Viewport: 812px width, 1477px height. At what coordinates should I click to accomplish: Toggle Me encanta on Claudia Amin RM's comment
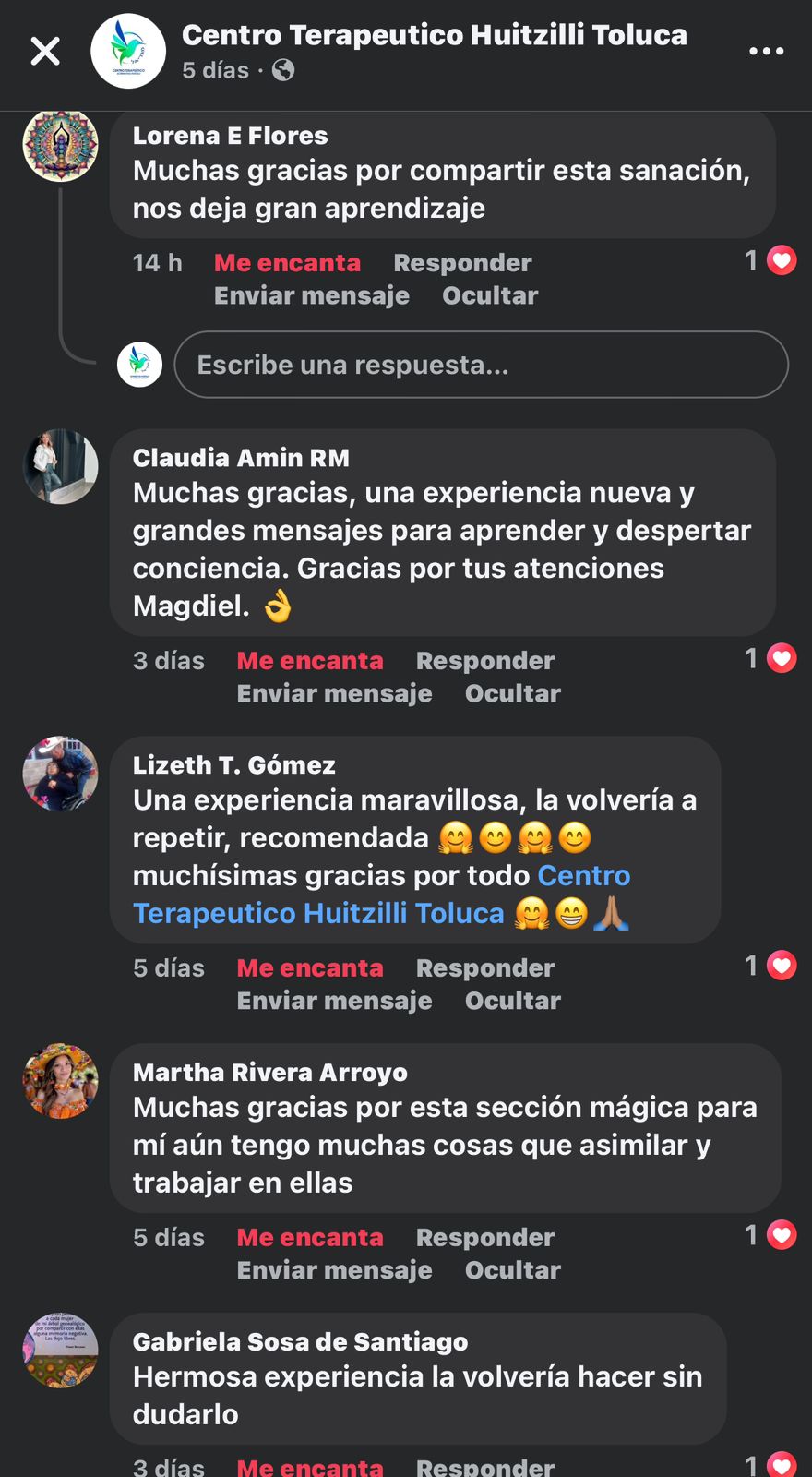coord(310,661)
